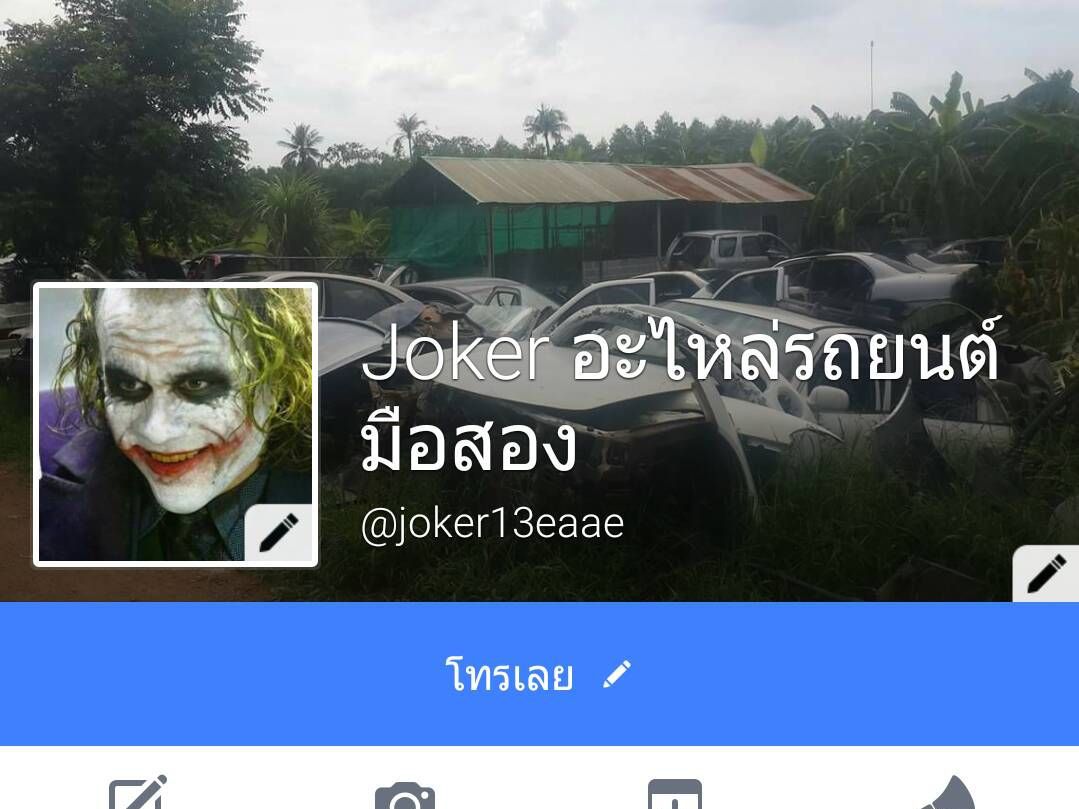Edit the Joker profile picture
This screenshot has width=1079, height=809.
(x=279, y=533)
